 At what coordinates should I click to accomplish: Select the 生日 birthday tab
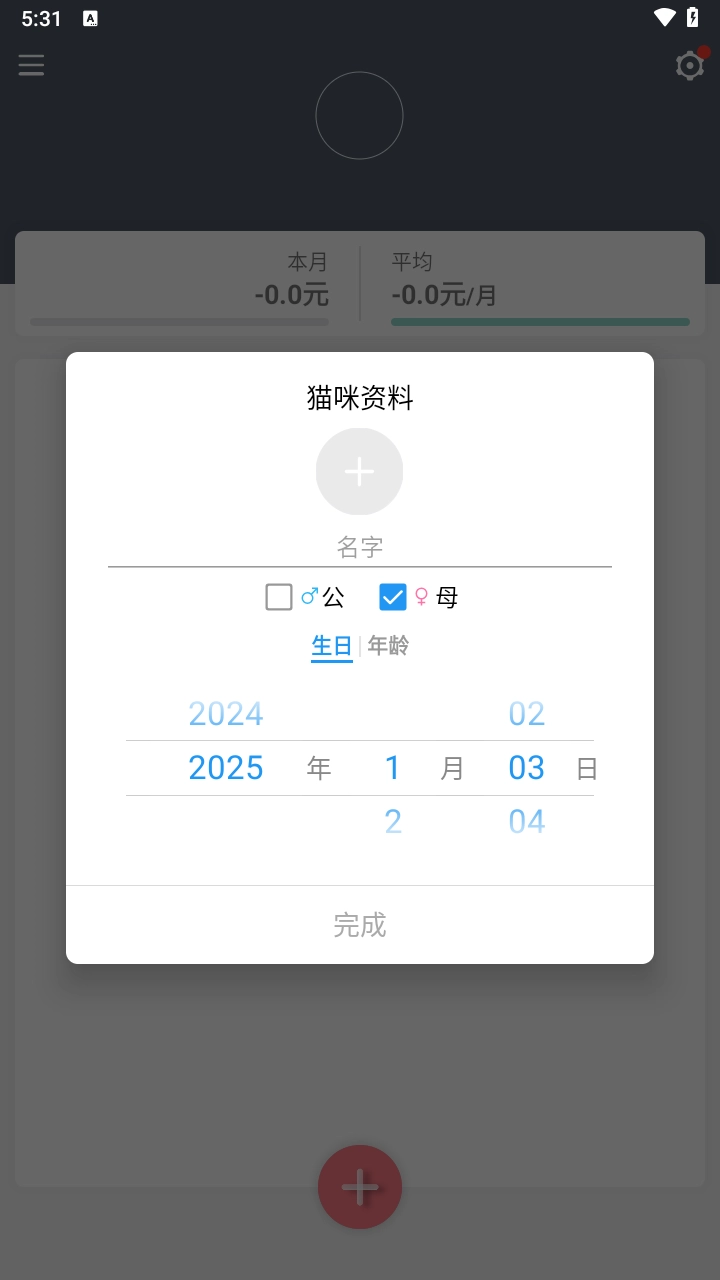click(332, 646)
